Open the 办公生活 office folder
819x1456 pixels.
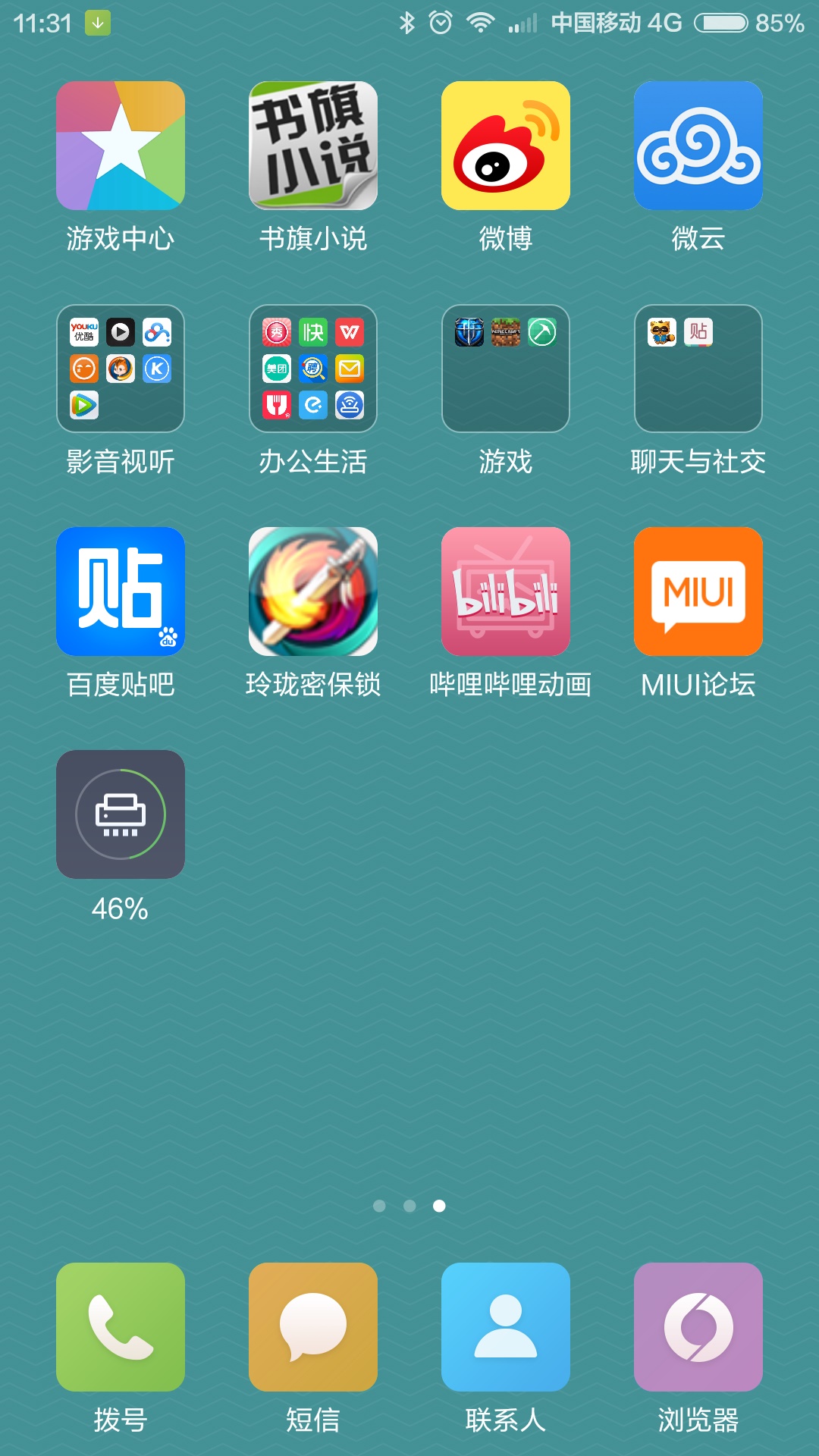click(312, 369)
